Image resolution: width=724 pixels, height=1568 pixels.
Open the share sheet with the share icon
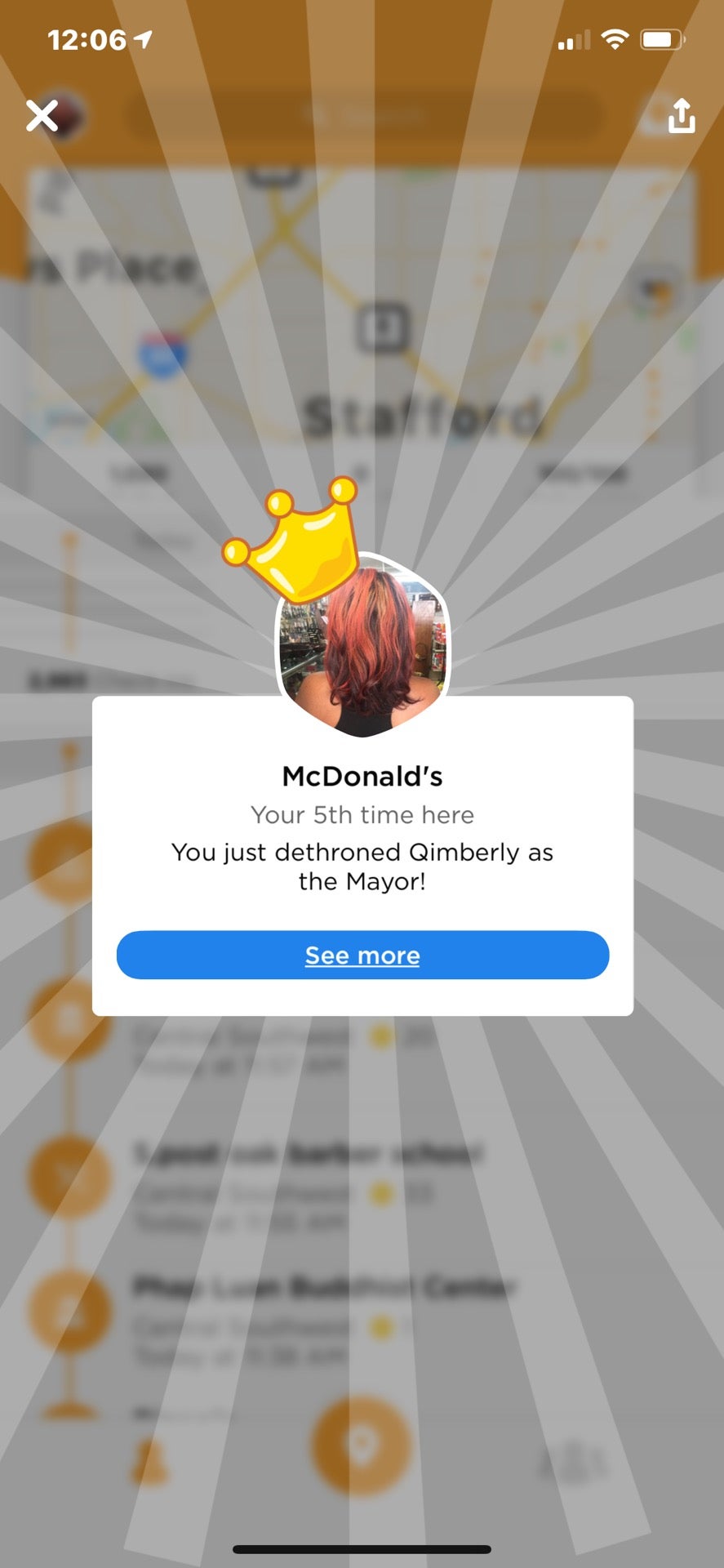click(x=680, y=116)
